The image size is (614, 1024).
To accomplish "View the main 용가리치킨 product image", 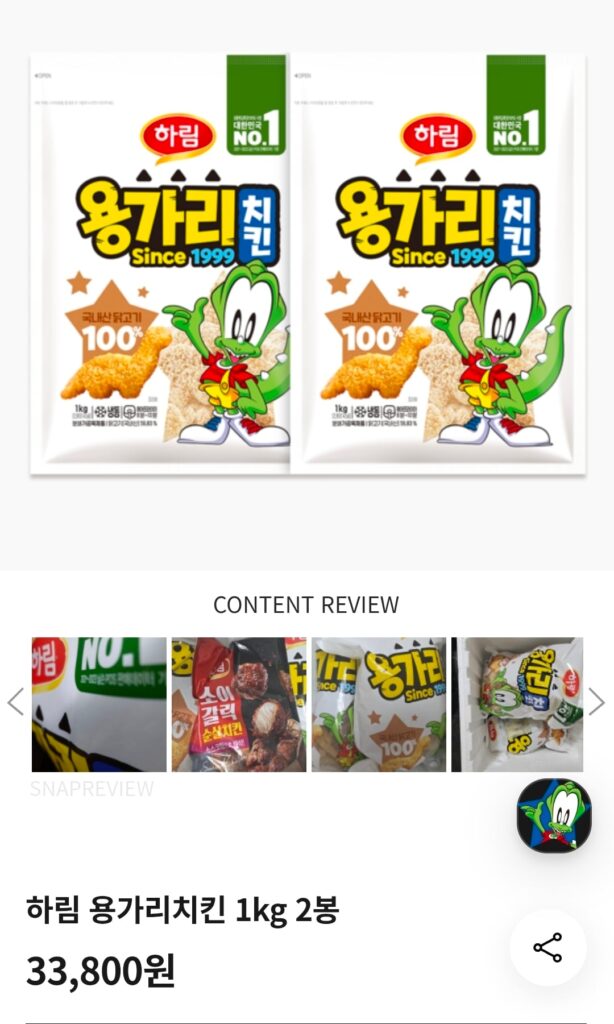I will pos(307,265).
